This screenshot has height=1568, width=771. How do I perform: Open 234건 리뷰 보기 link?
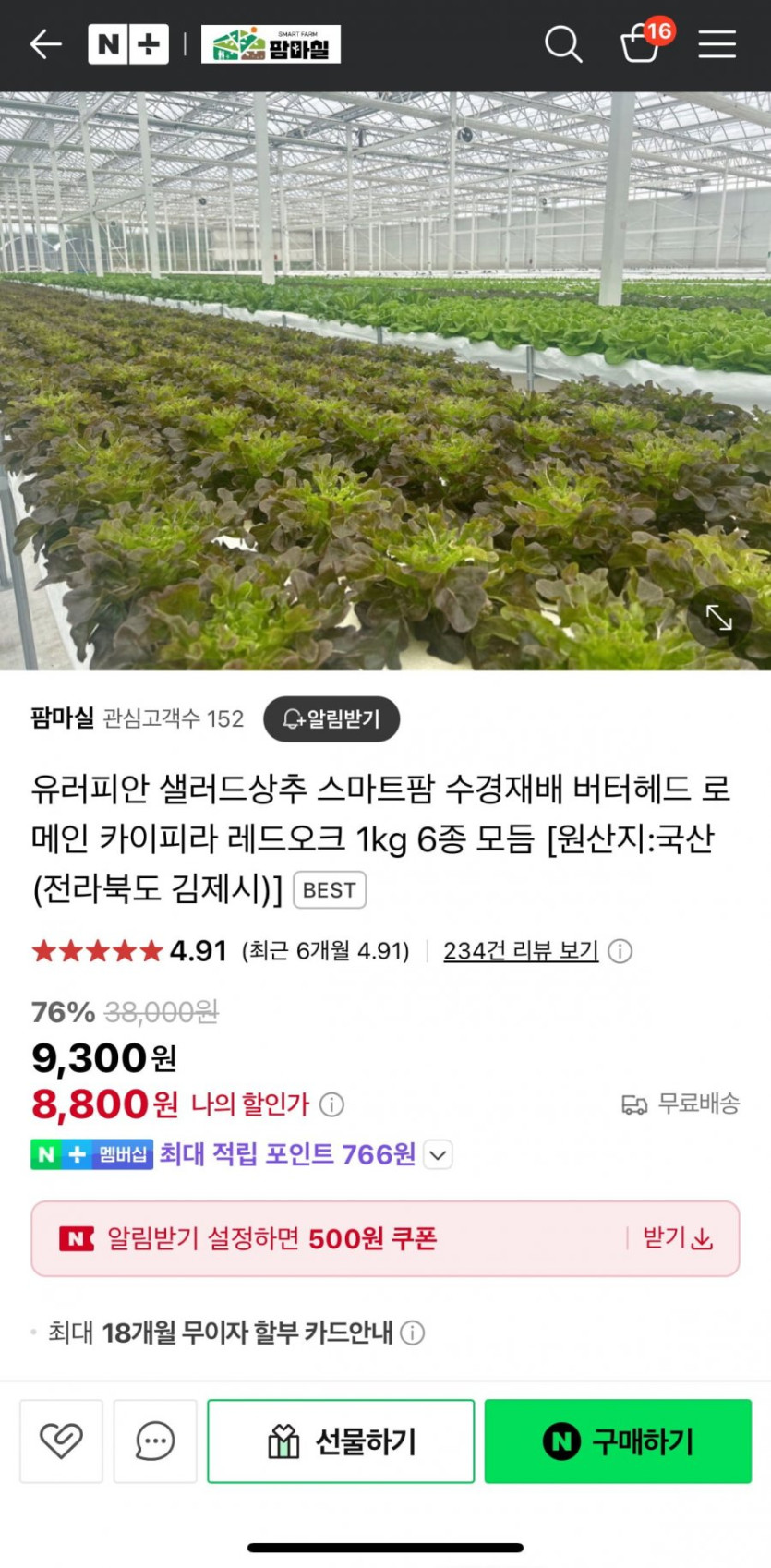521,950
